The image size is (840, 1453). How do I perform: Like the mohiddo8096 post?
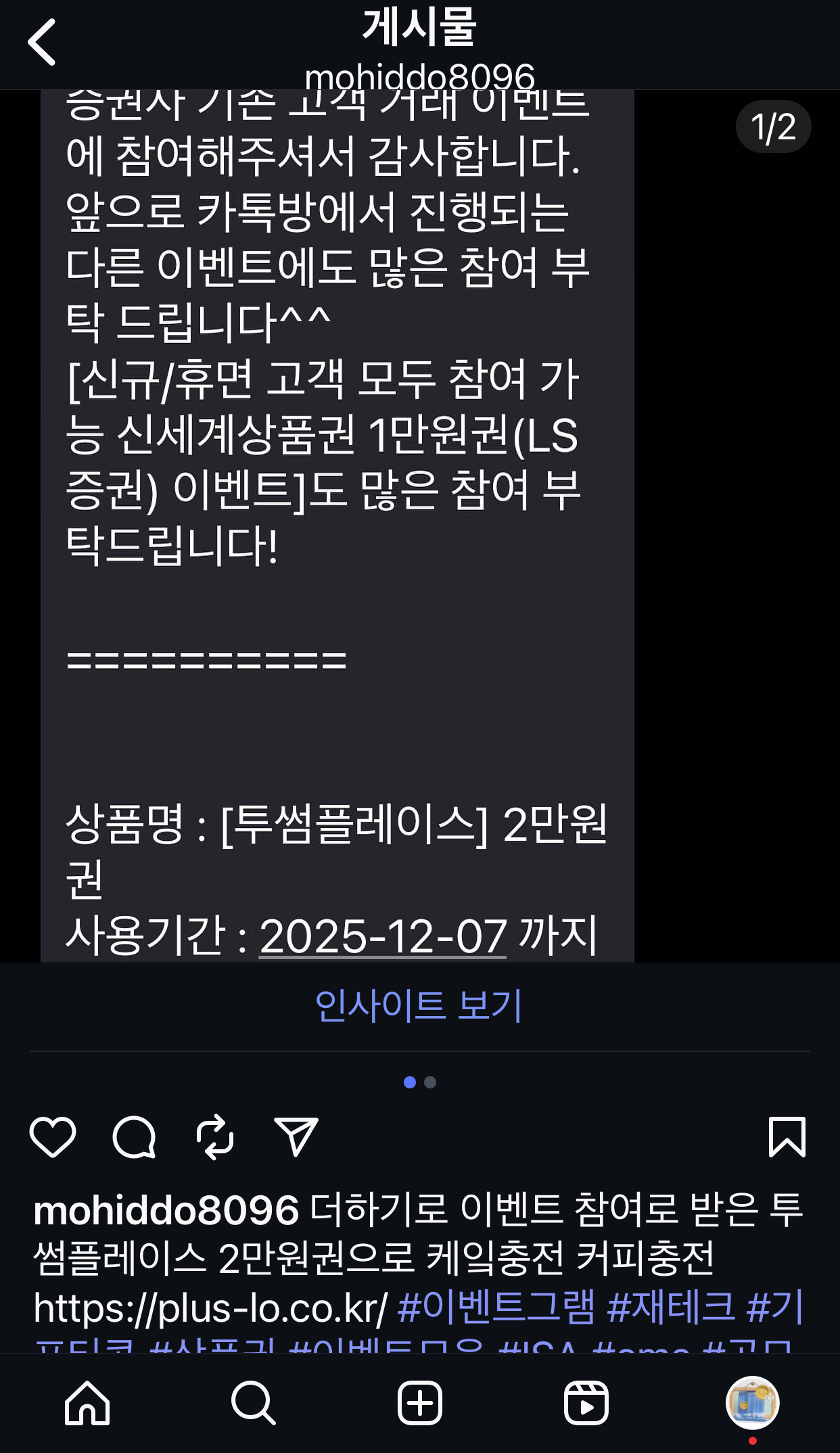(x=53, y=1137)
